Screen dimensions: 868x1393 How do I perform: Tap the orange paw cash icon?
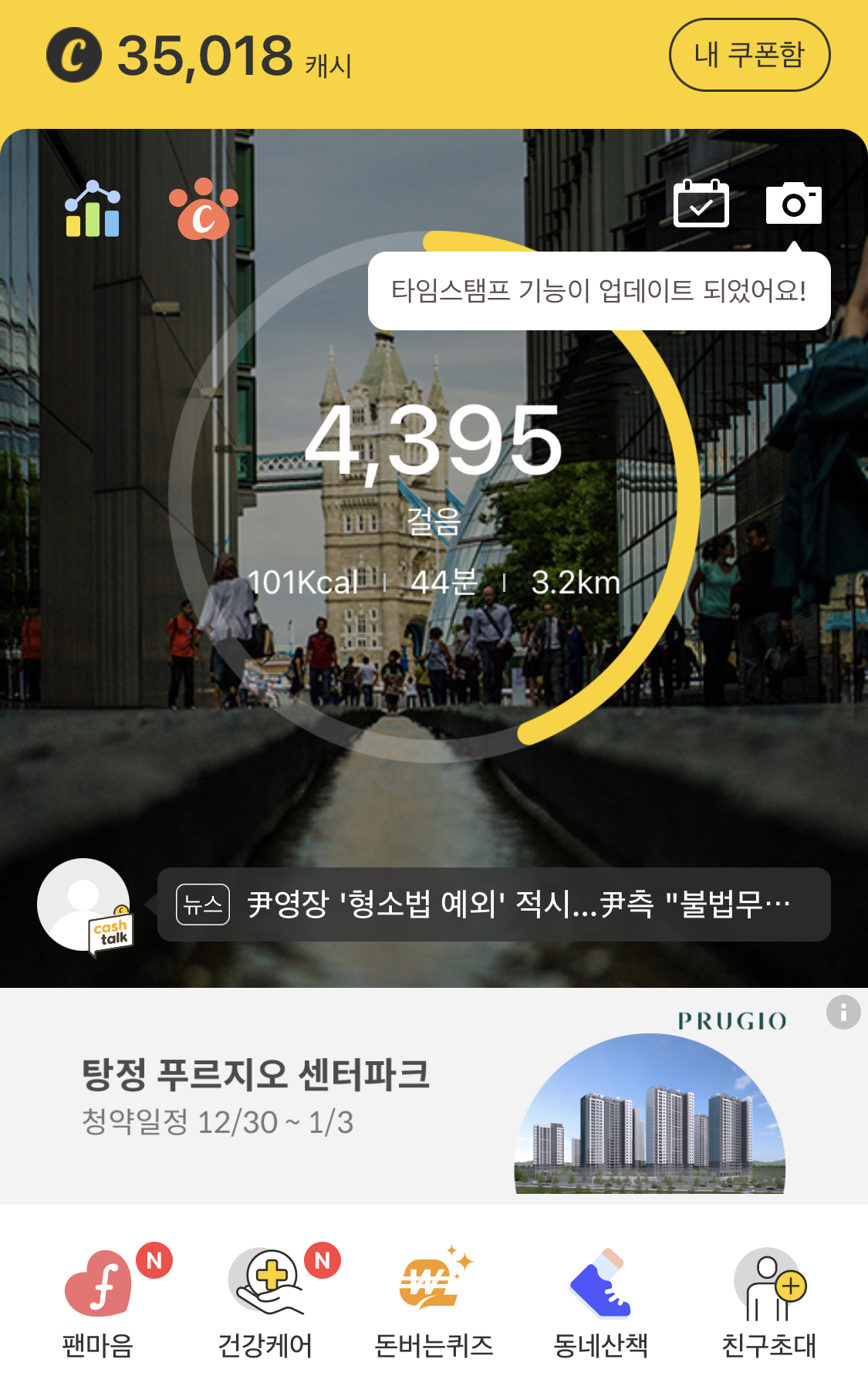(204, 210)
